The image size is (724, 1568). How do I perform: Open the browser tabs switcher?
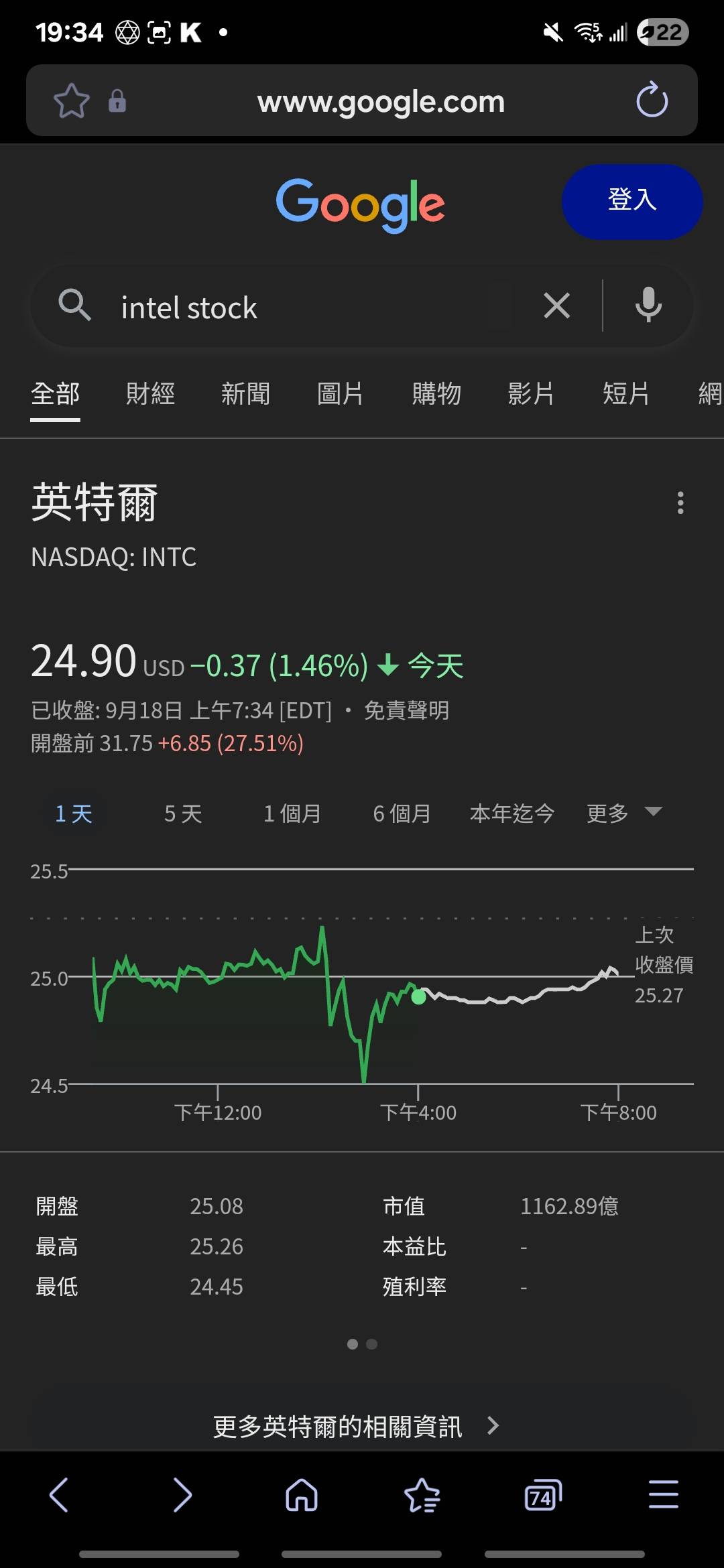[542, 1495]
